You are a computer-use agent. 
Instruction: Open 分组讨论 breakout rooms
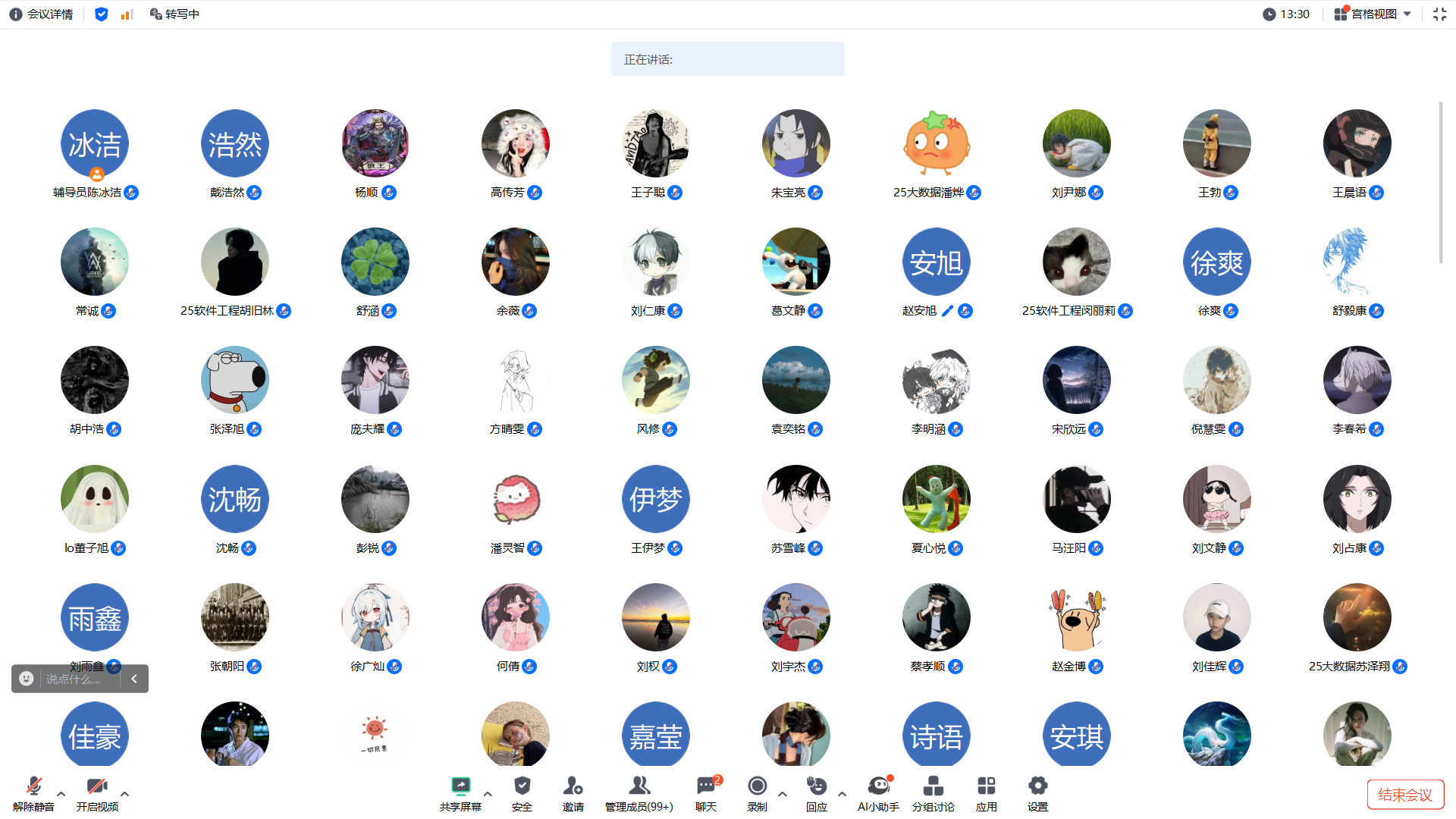click(933, 792)
